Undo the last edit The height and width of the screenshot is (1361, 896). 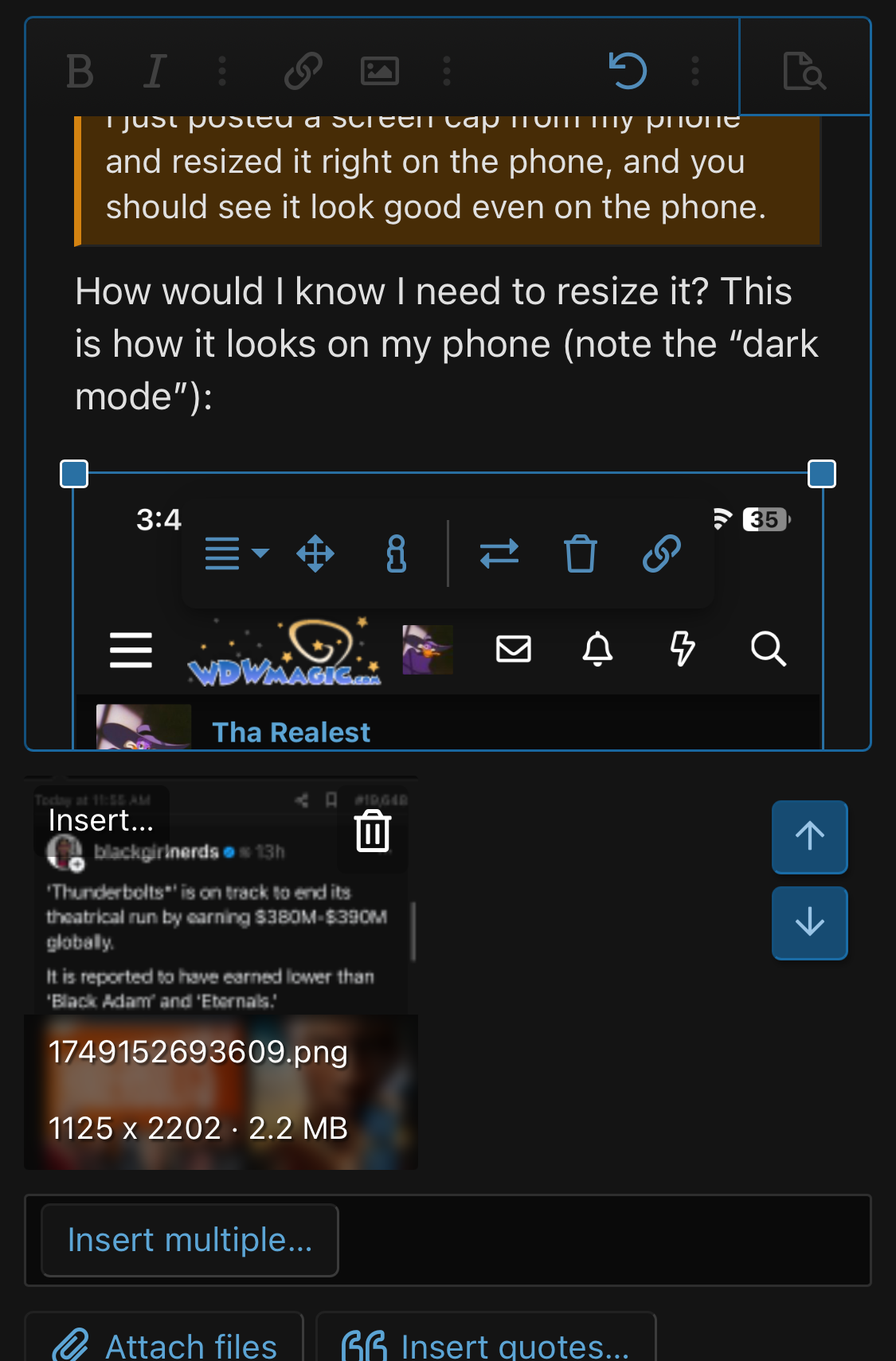click(628, 70)
